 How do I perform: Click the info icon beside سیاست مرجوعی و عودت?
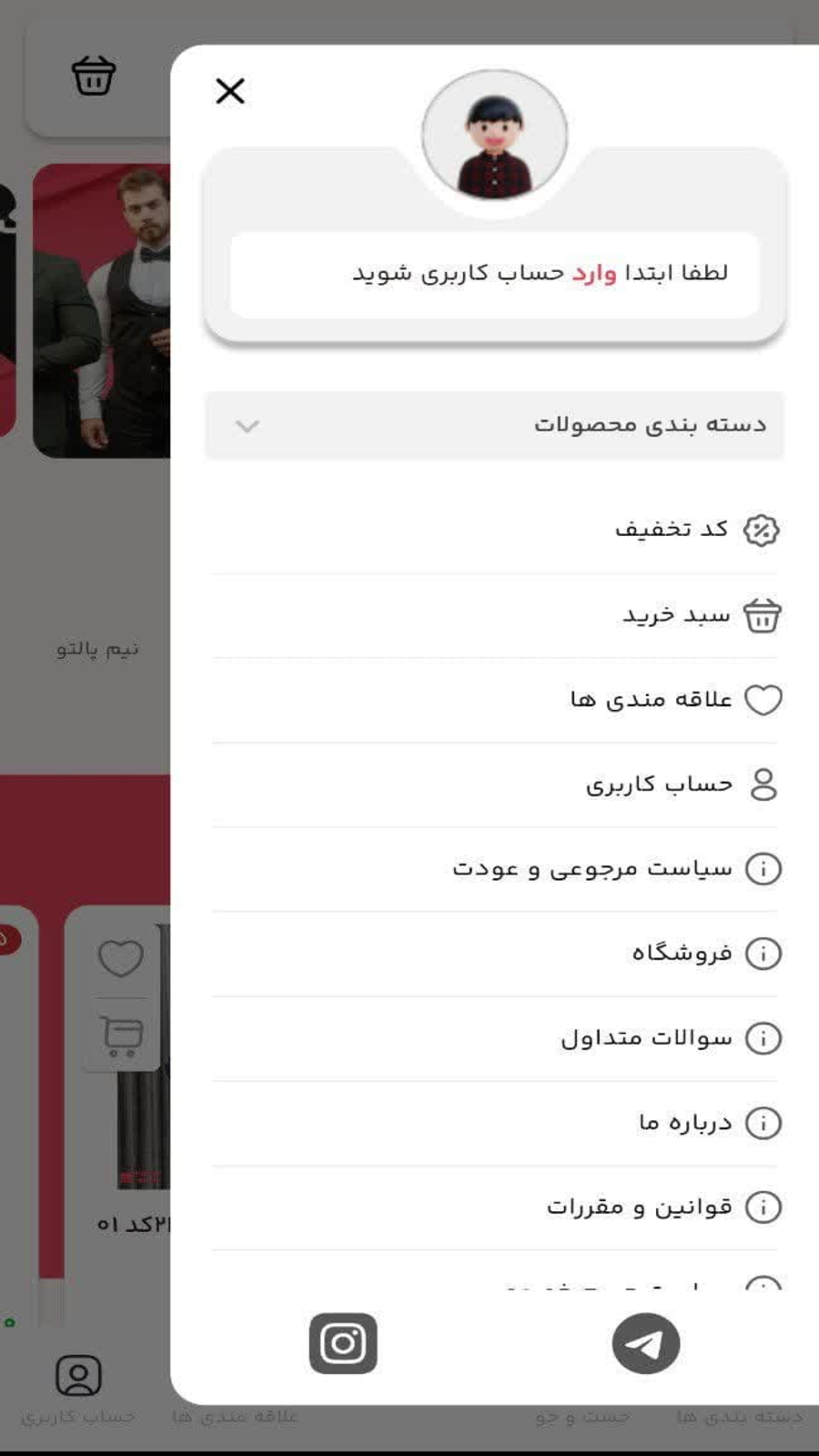[763, 868]
